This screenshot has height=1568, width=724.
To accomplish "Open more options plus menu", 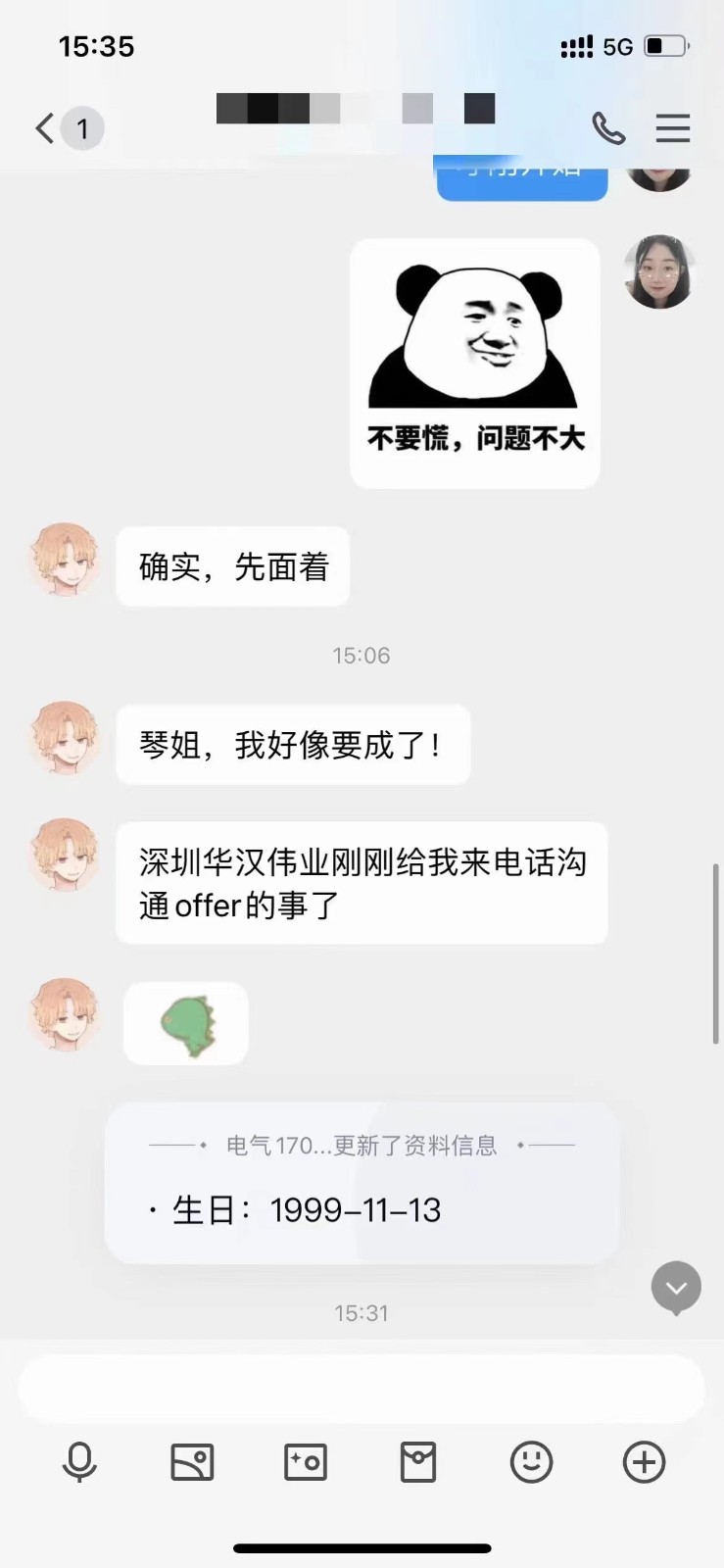I will [x=644, y=1462].
